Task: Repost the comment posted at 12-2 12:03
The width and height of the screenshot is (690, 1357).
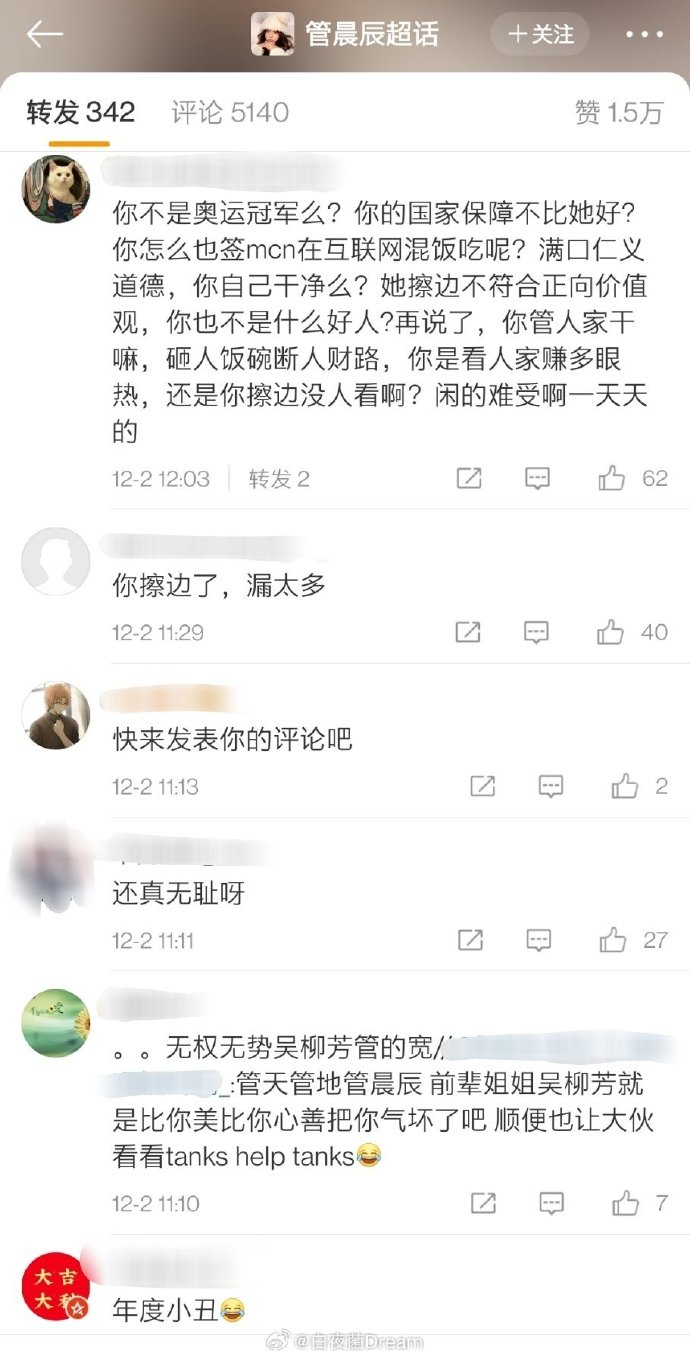Action: tap(468, 478)
